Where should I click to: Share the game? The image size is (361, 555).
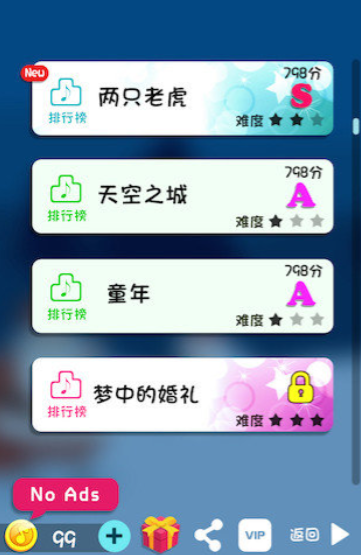pyautogui.click(x=209, y=535)
